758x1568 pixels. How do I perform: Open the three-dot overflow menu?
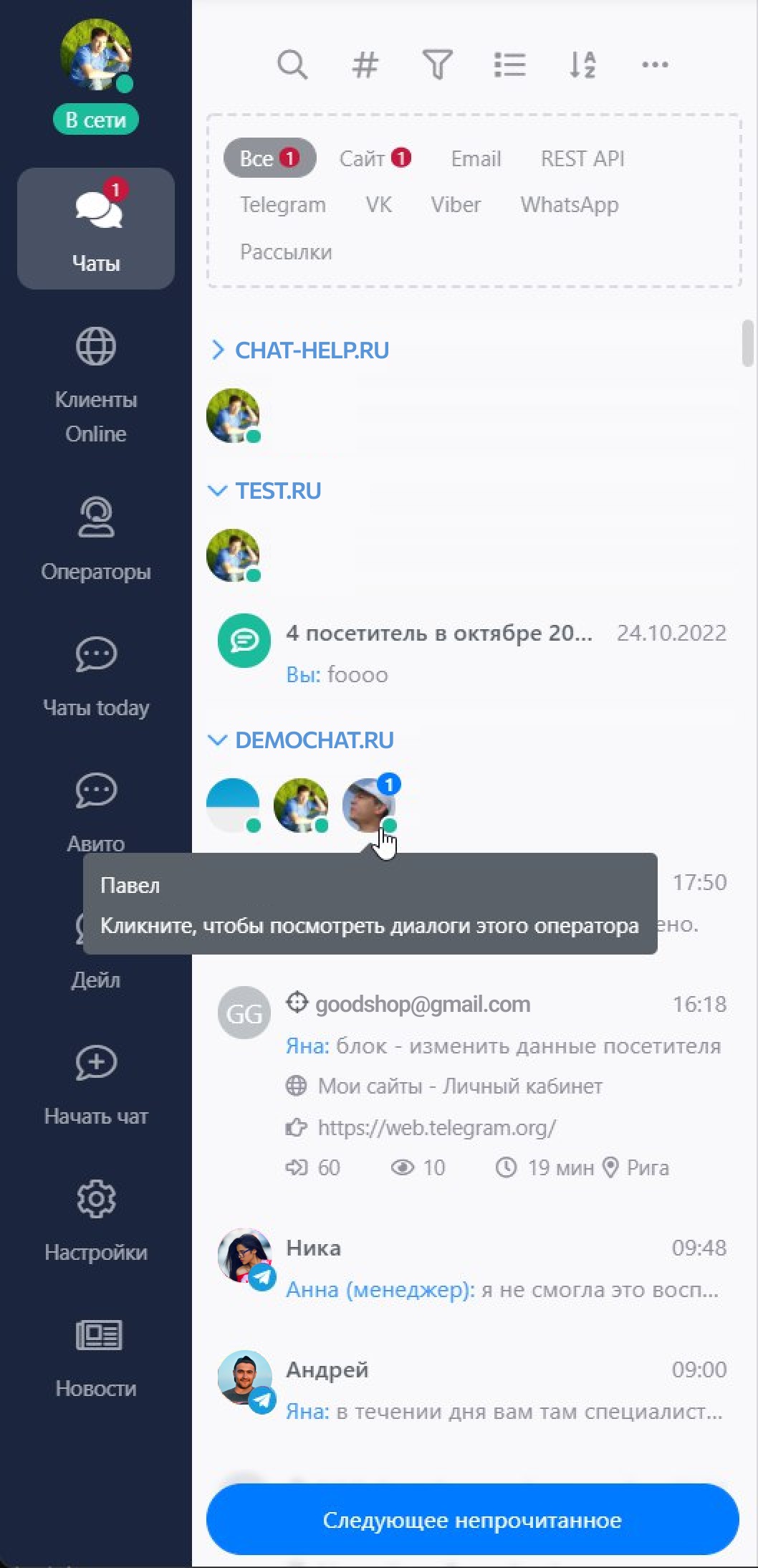(x=655, y=64)
